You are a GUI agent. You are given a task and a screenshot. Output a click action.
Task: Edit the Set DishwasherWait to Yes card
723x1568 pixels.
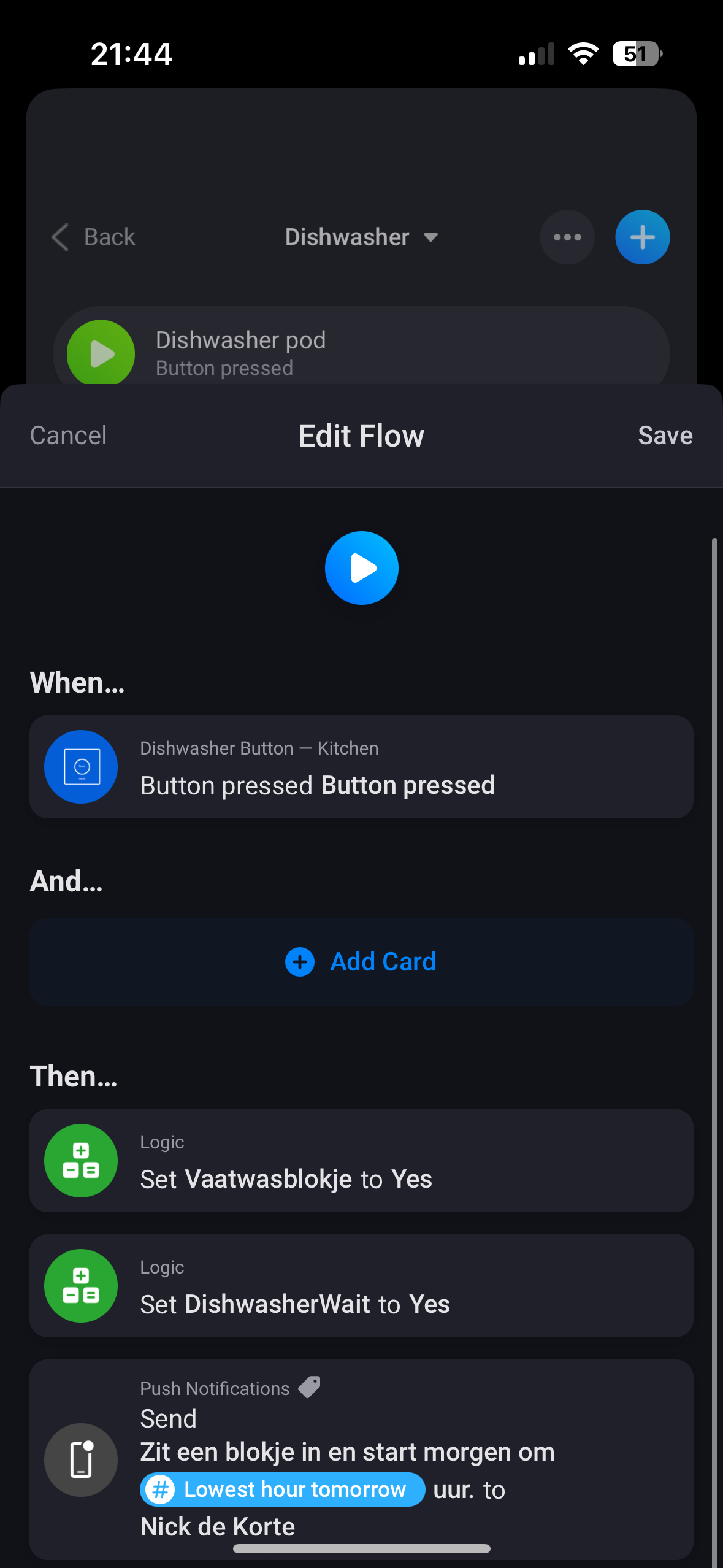pos(361,1286)
